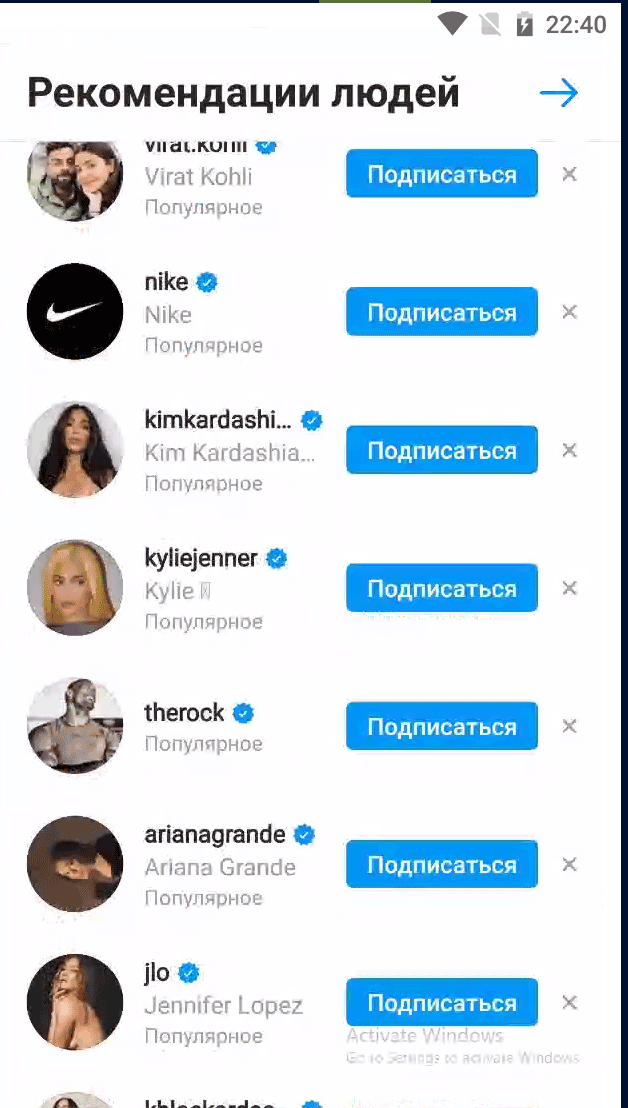Screen dimensions: 628x1108
Task: Dismiss the kimkardashian suggestion
Action: (570, 451)
